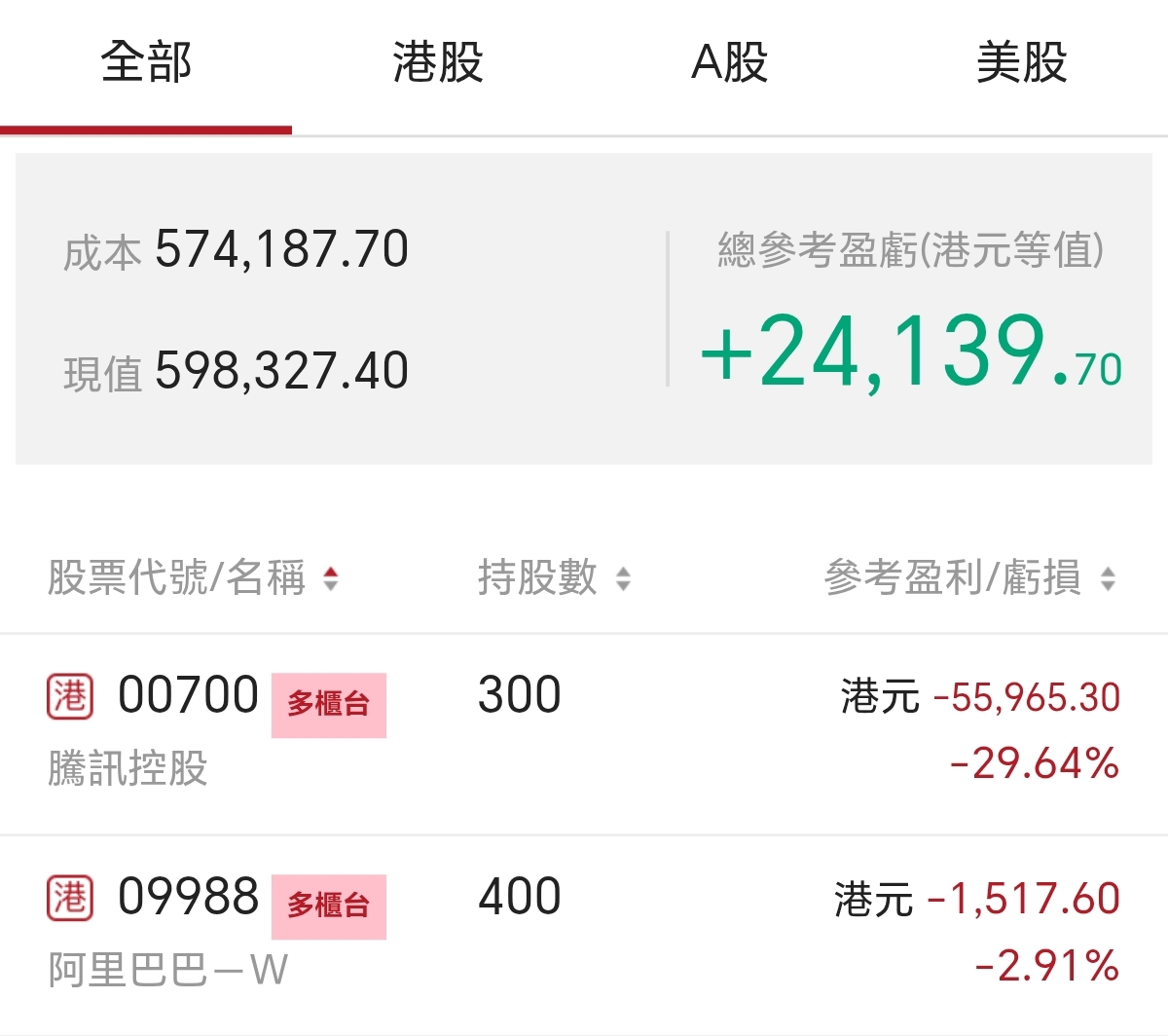The height and width of the screenshot is (1036, 1168).
Task: Switch to the 港股 tab
Action: pyautogui.click(x=438, y=63)
